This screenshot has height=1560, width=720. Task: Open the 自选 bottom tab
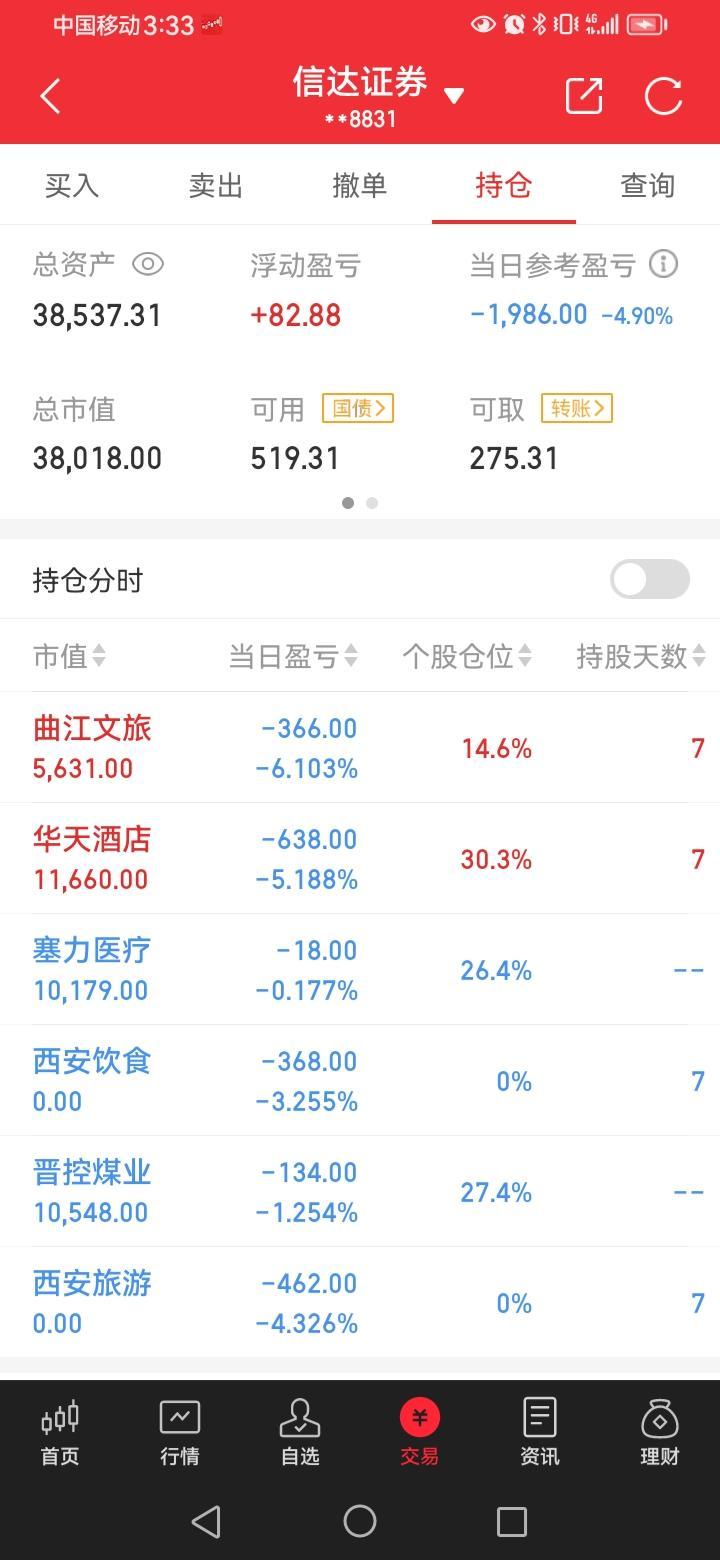(300, 1433)
